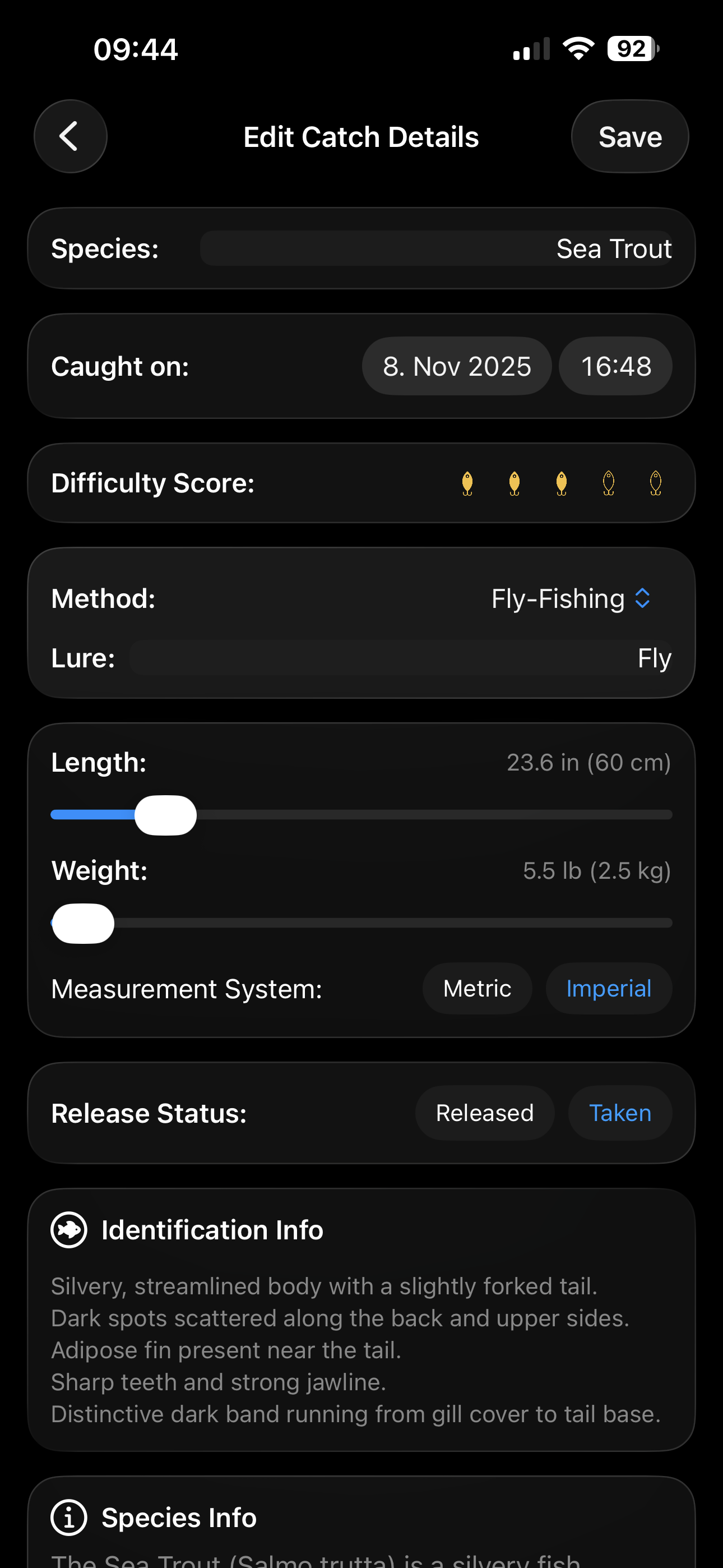Mark the catch as Released
The width and height of the screenshot is (723, 1568).
(x=484, y=1113)
